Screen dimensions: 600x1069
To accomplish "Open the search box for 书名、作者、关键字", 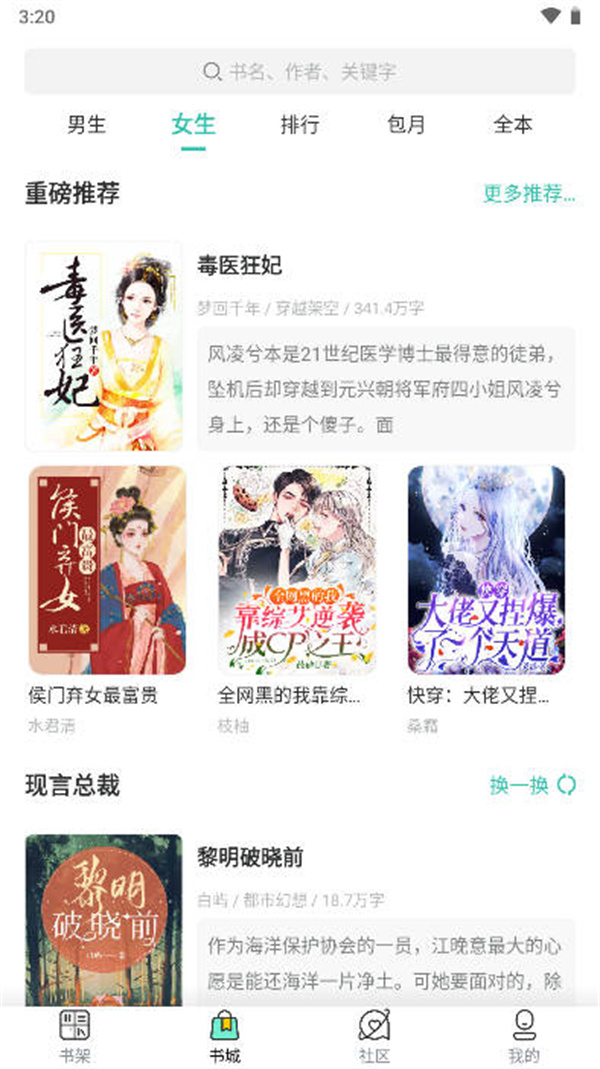I will pos(300,72).
